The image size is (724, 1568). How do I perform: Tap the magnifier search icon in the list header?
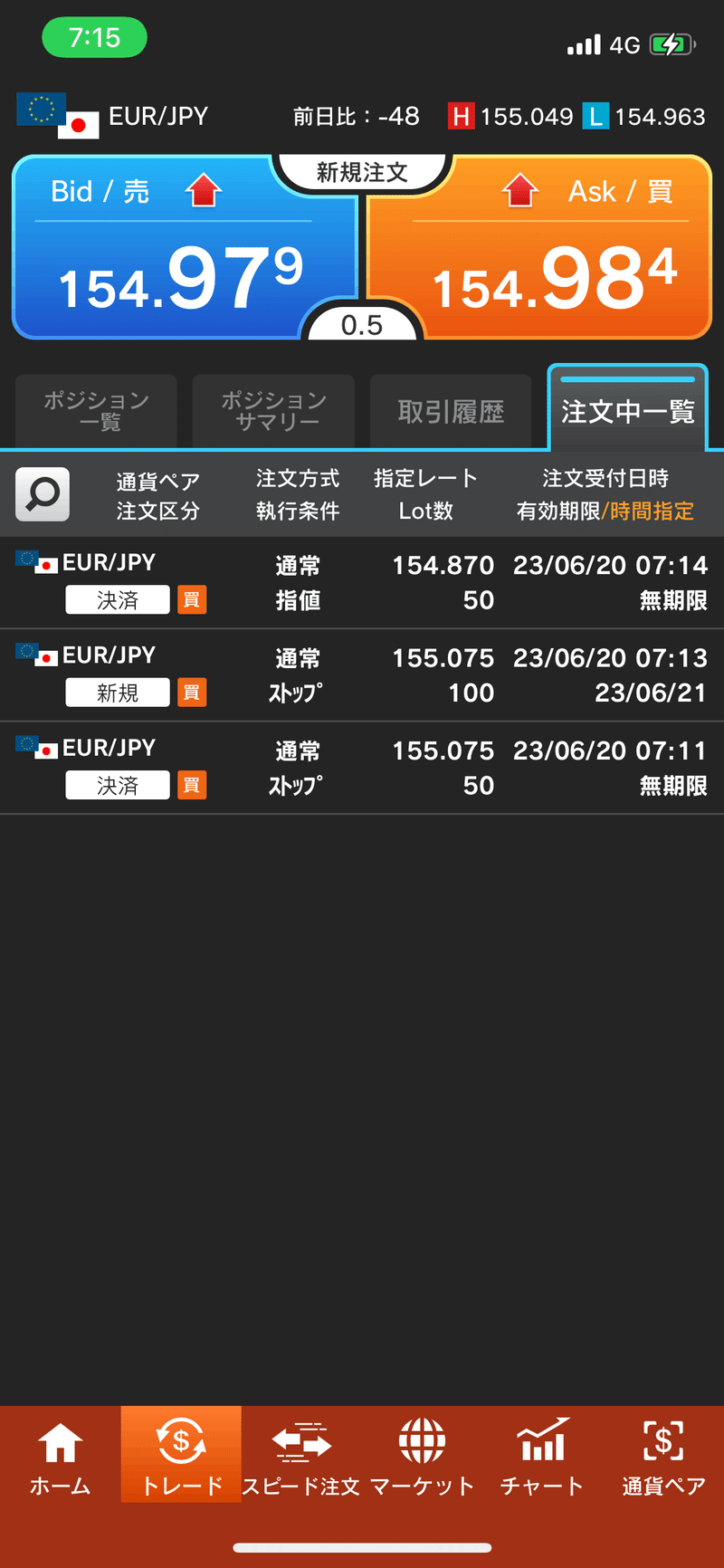tap(42, 494)
